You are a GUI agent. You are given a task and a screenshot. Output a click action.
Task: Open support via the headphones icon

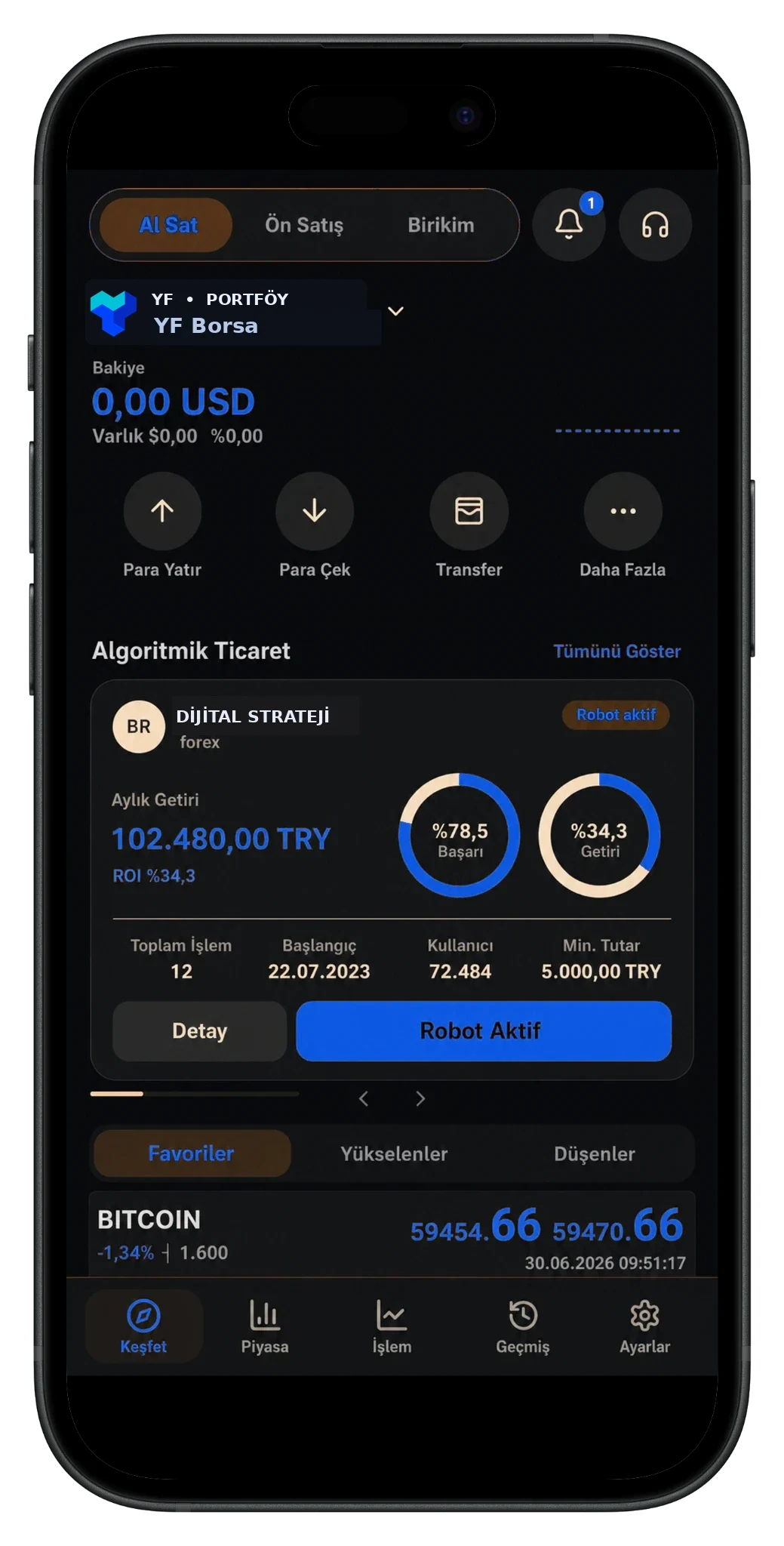(655, 224)
